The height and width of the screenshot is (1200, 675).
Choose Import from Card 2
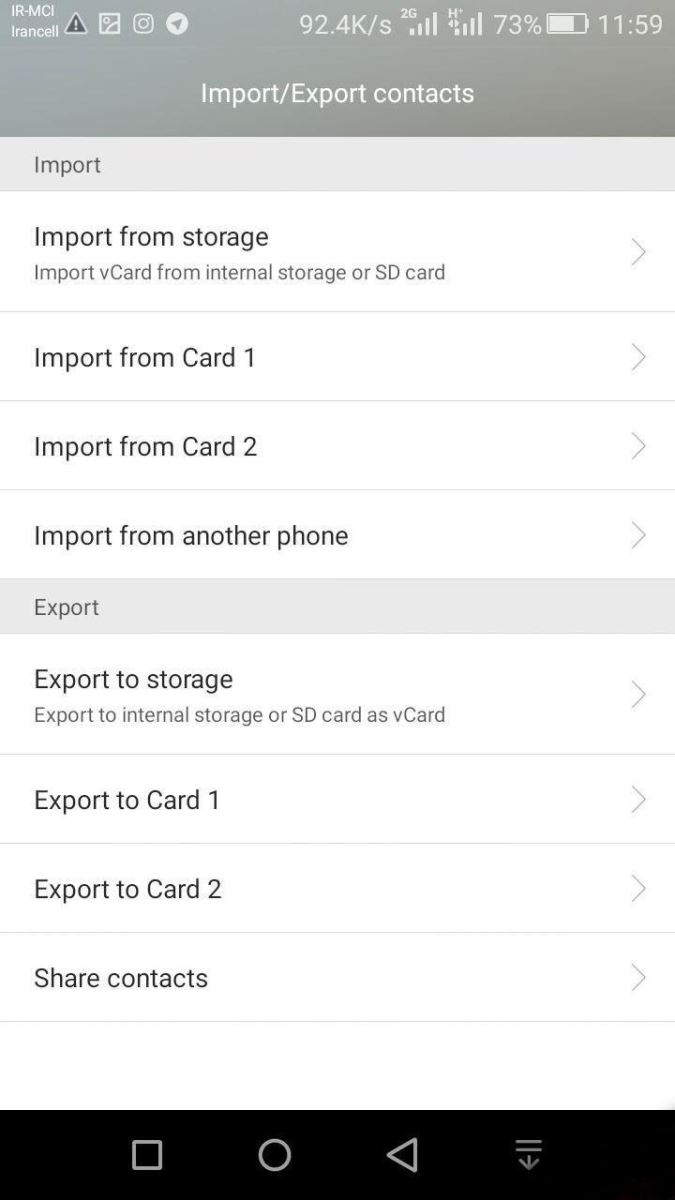337,445
